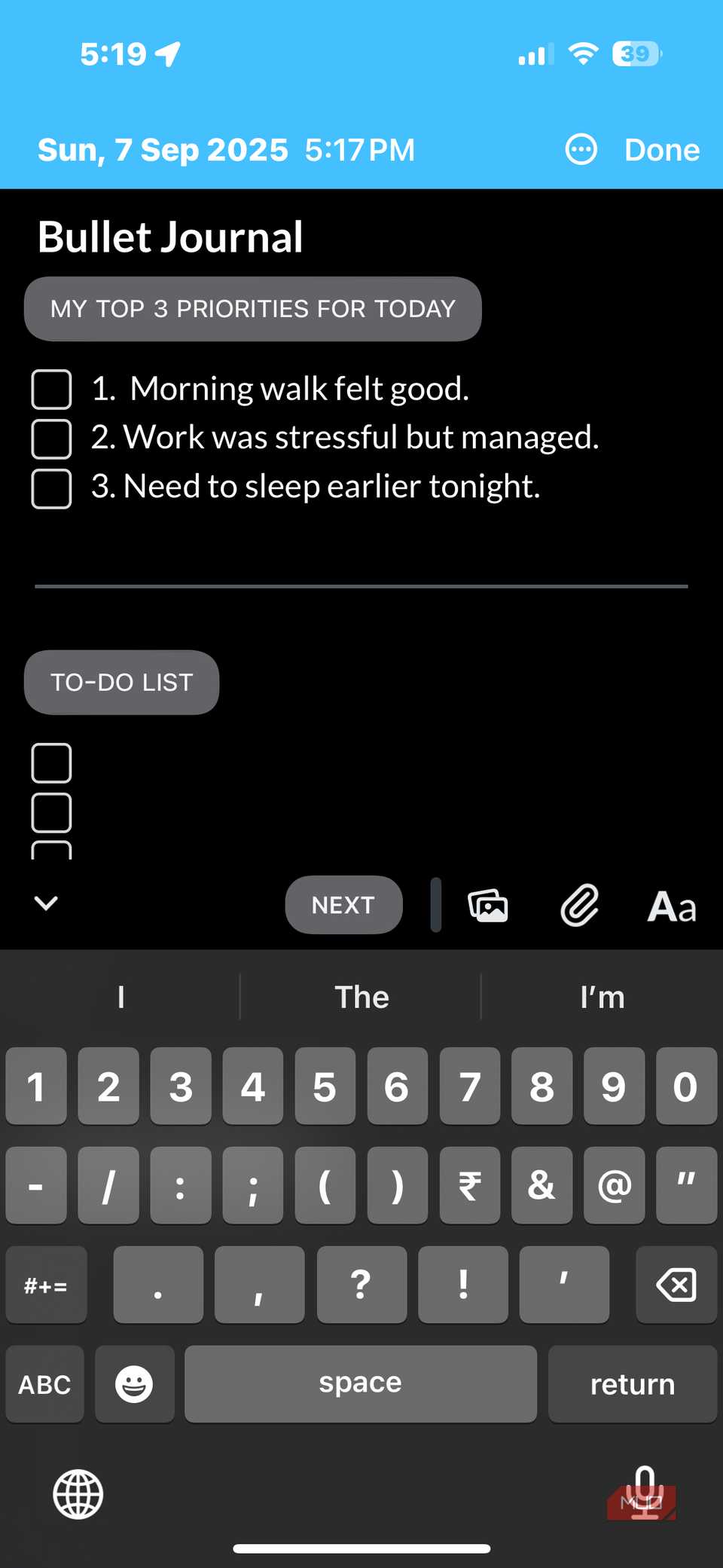Tick Need to sleep earlier tonight checkbox
723x1568 pixels.
tap(51, 488)
